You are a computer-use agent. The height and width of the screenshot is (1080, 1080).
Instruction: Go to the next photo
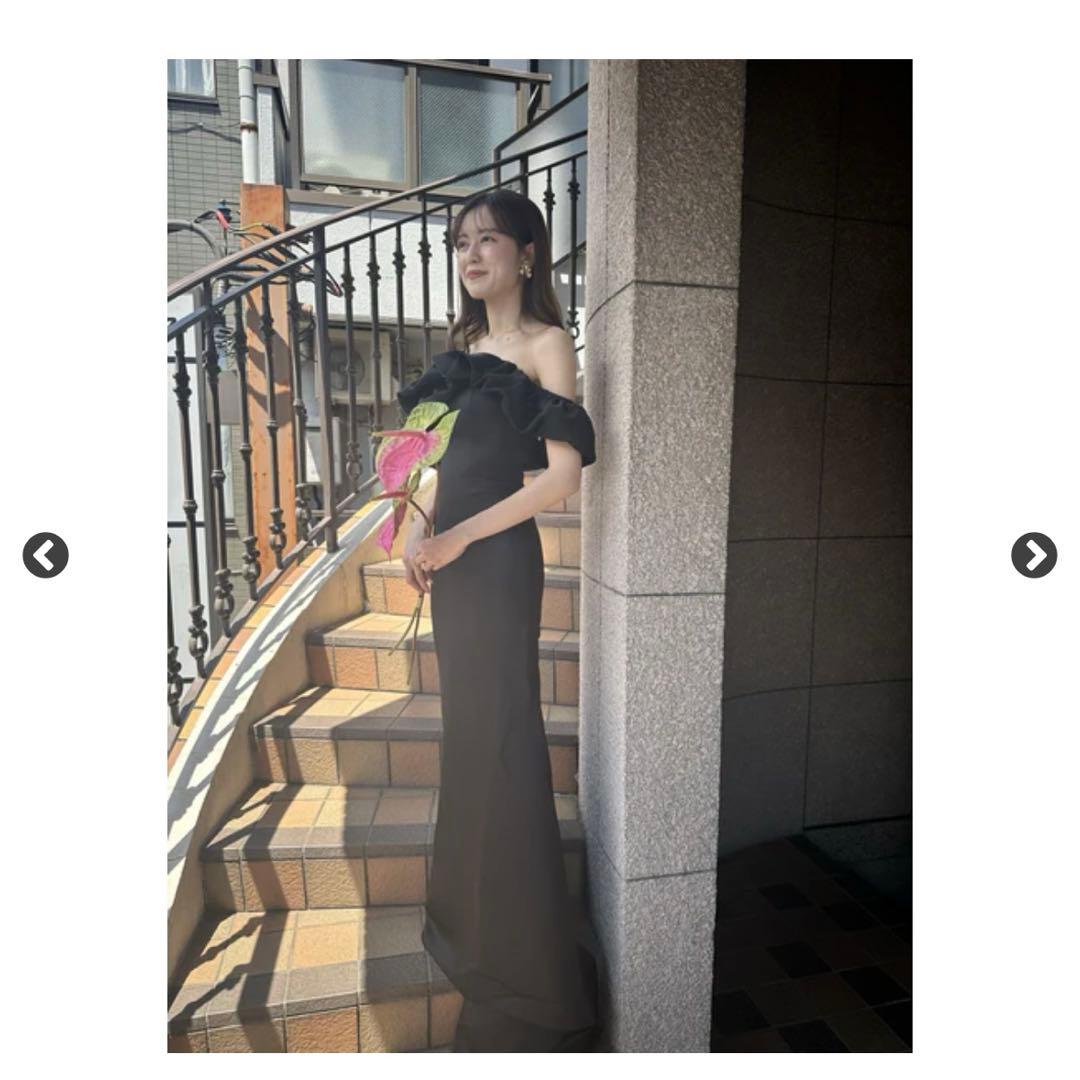[x=1034, y=555]
